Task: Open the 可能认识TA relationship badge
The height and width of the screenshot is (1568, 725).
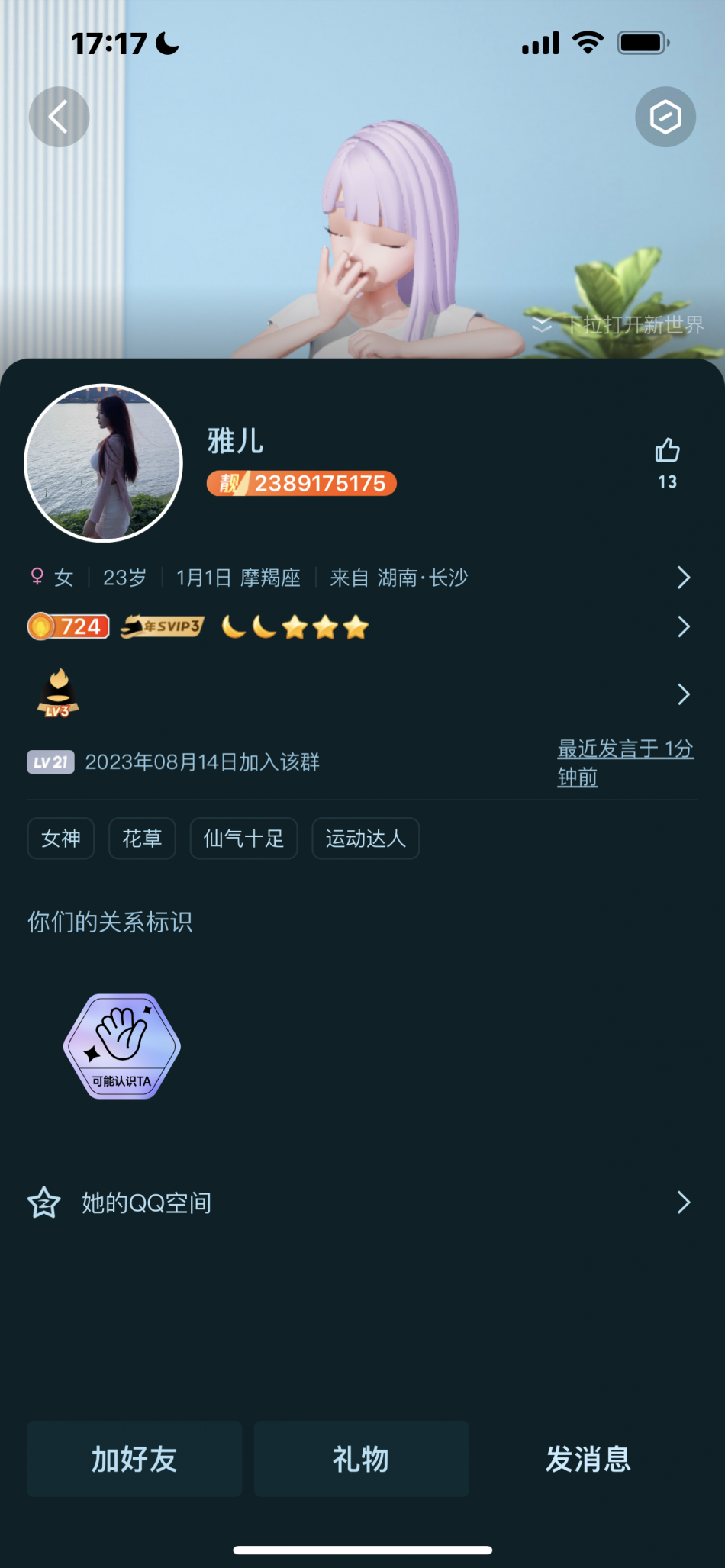Action: click(x=122, y=1046)
